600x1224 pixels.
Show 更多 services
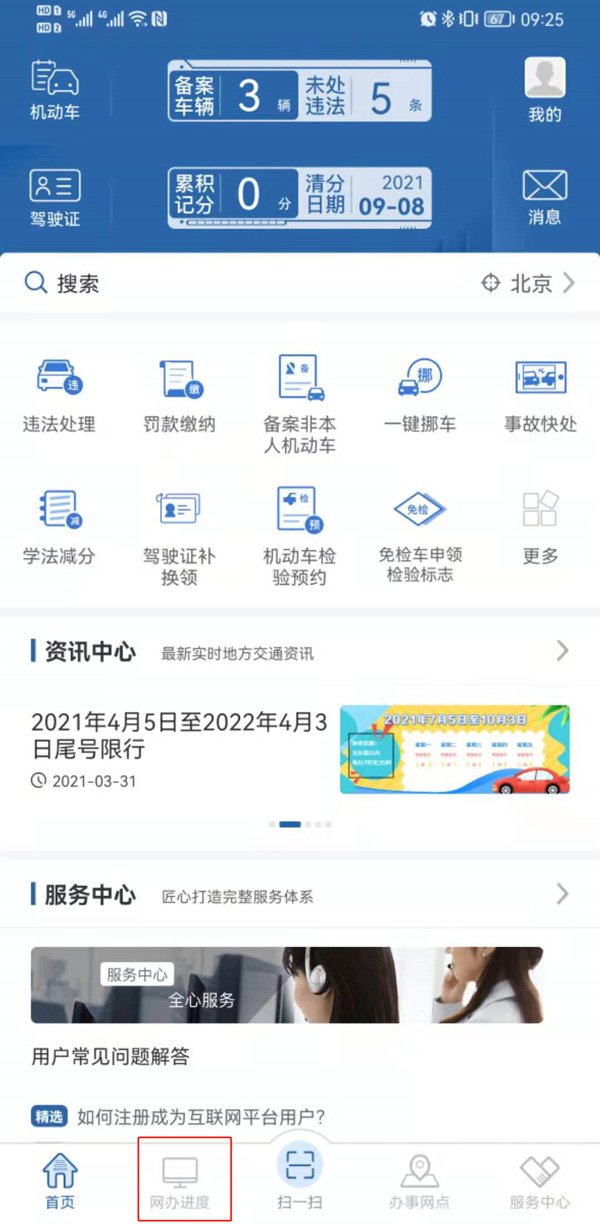click(540, 525)
